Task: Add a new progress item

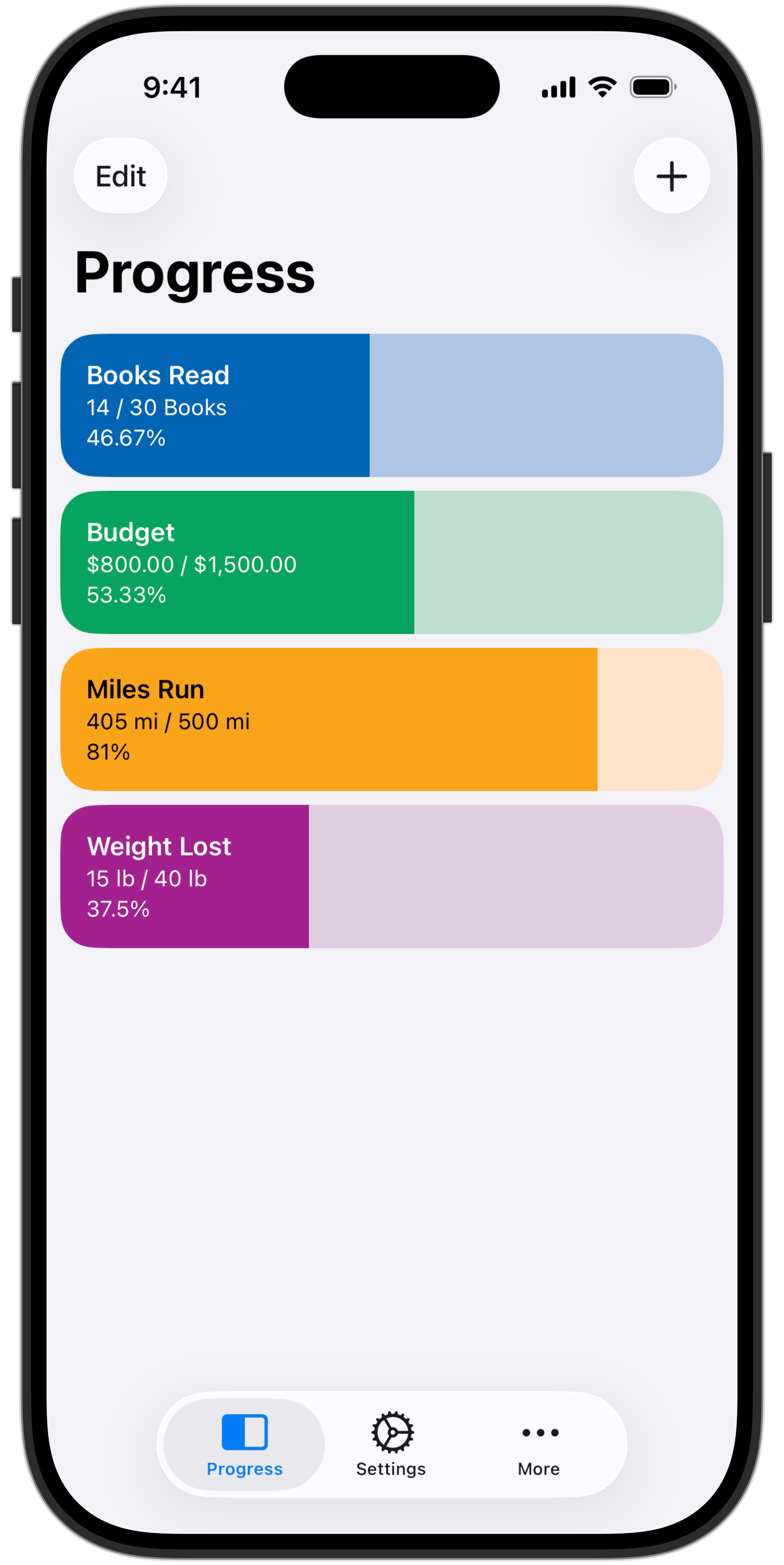Action: point(671,176)
